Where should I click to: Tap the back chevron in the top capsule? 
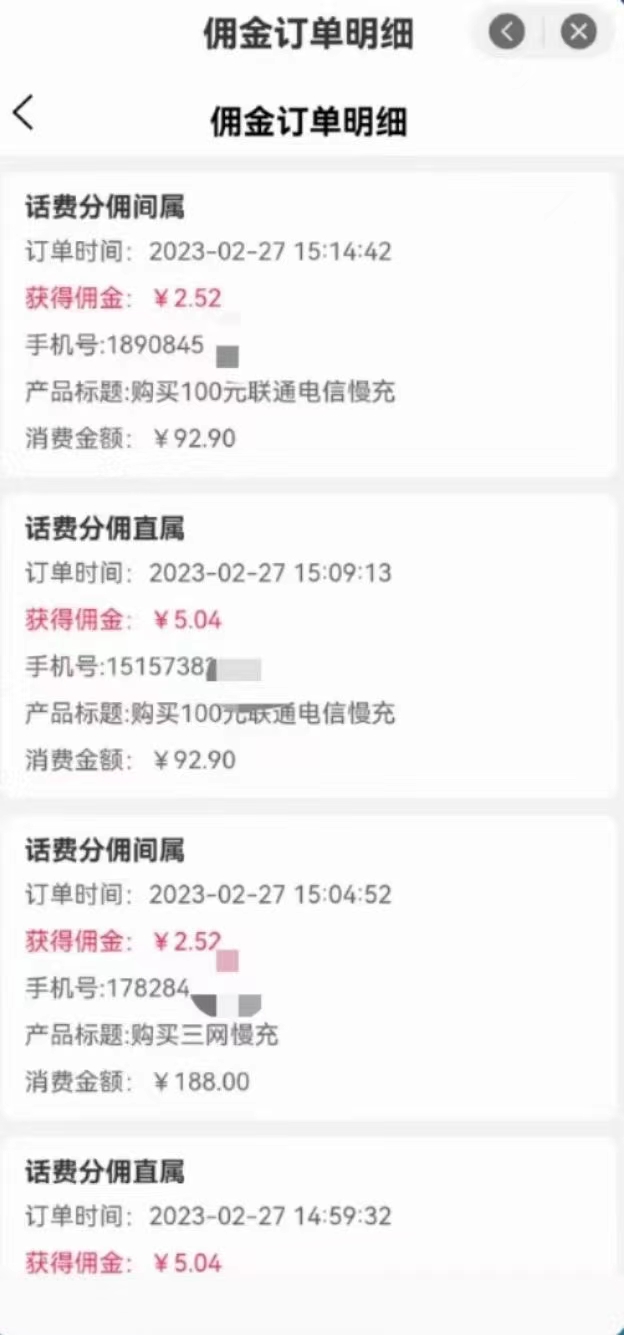tap(507, 32)
